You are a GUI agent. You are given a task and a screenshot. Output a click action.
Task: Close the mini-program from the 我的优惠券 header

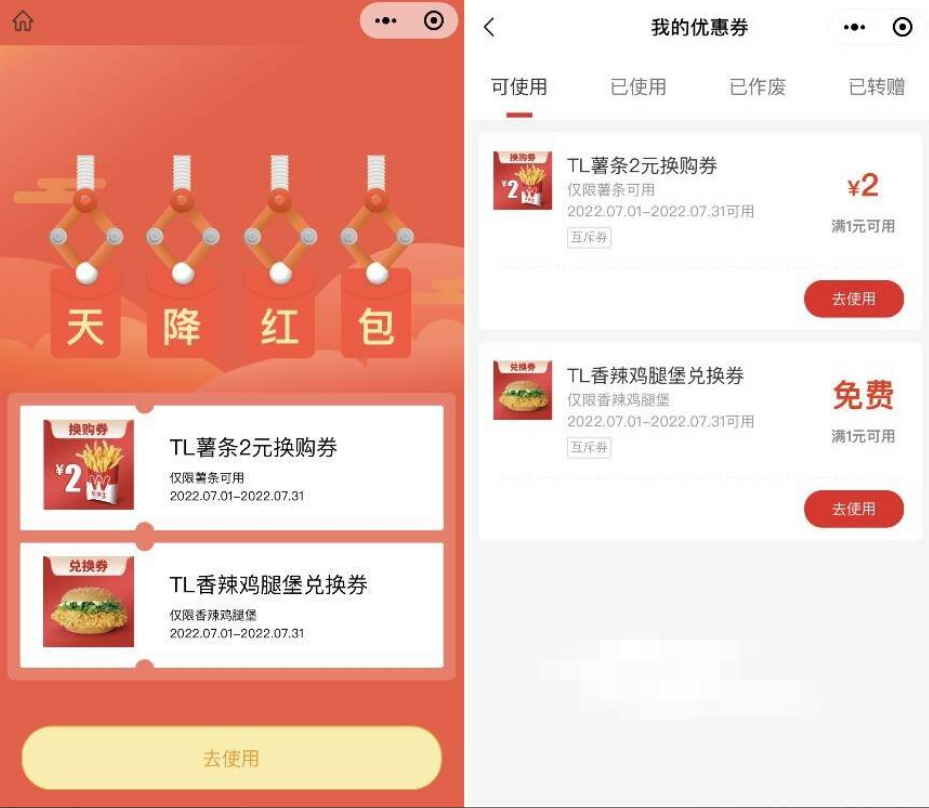[902, 27]
